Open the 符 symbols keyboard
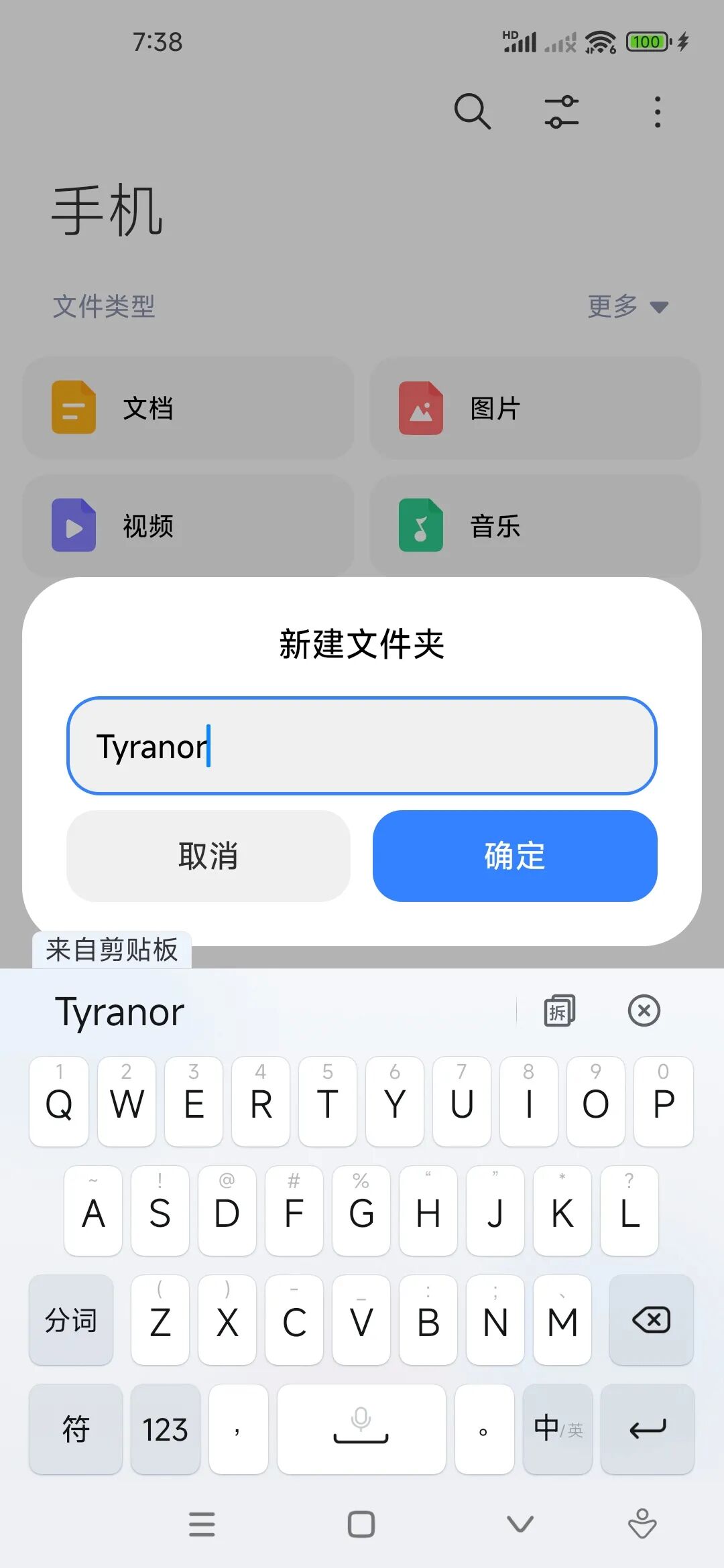The width and height of the screenshot is (724, 1568). pyautogui.click(x=75, y=1429)
